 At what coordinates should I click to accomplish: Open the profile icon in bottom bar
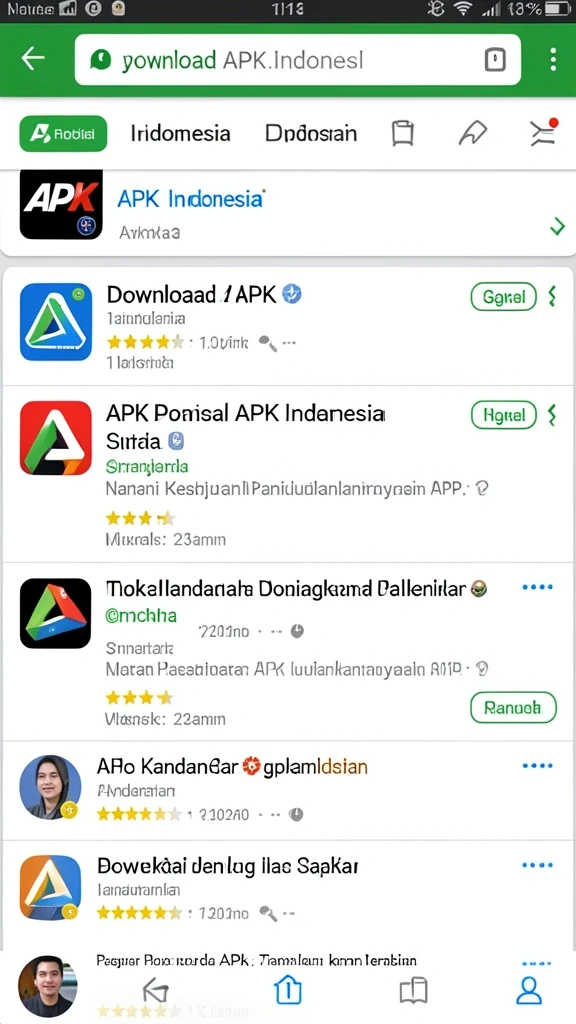528,990
